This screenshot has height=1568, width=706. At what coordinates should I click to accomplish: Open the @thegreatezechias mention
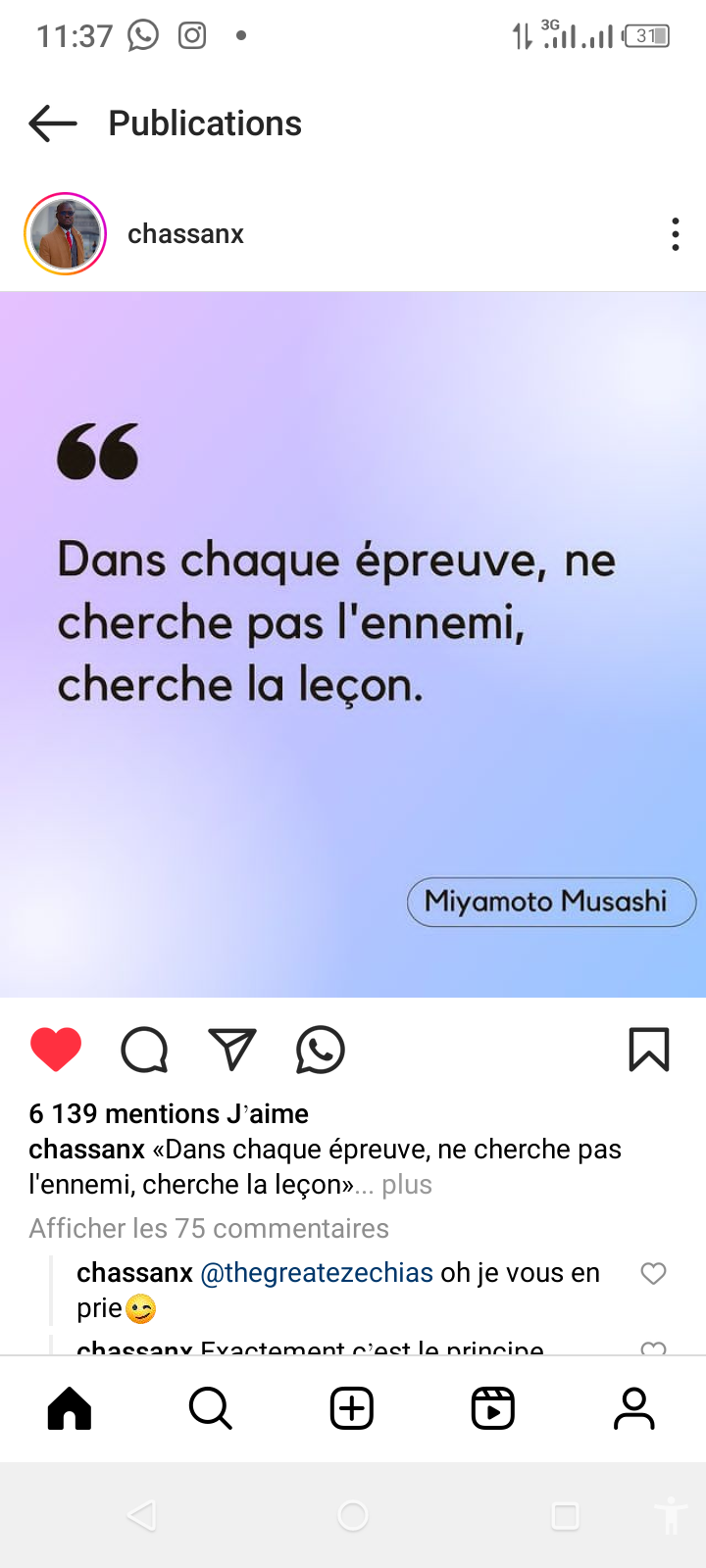(317, 1273)
